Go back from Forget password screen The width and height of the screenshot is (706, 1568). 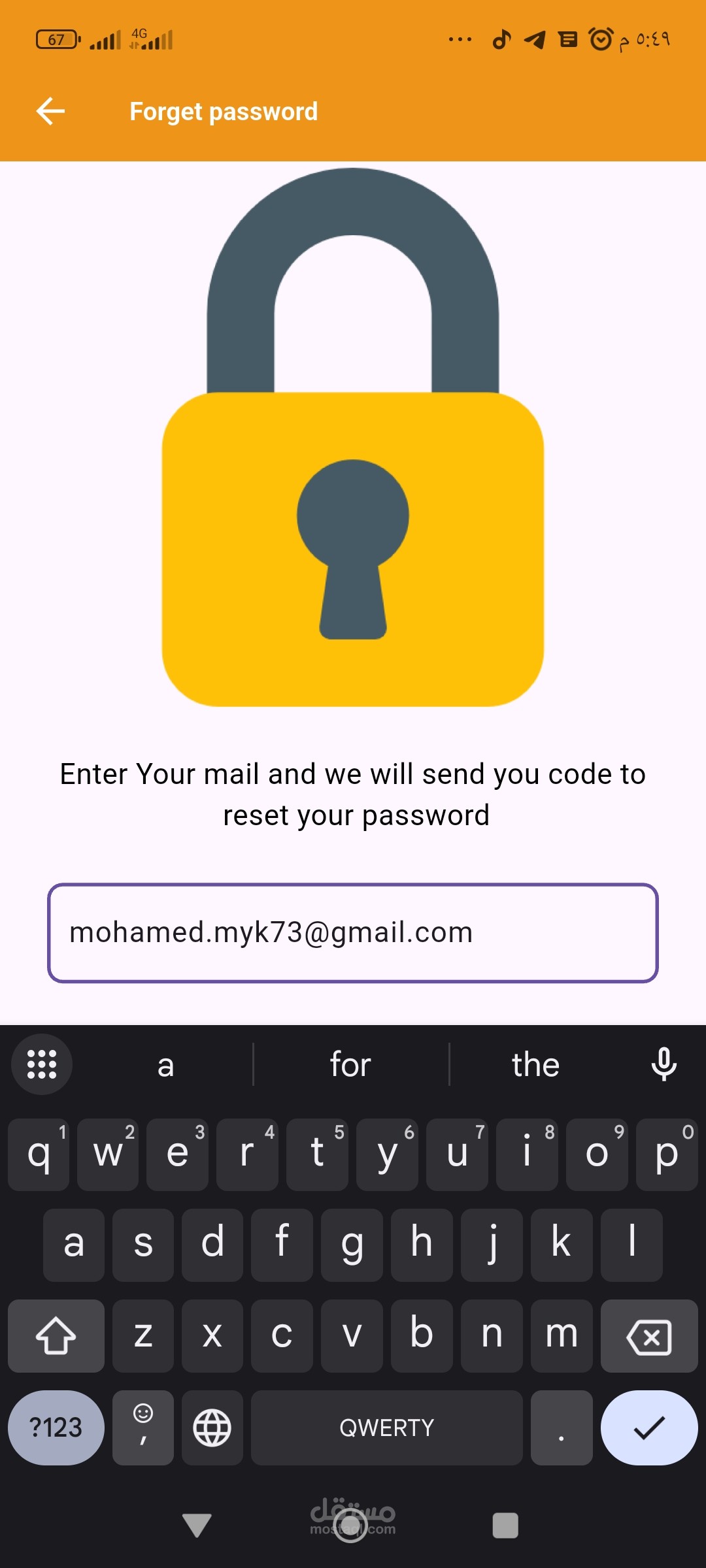click(50, 111)
